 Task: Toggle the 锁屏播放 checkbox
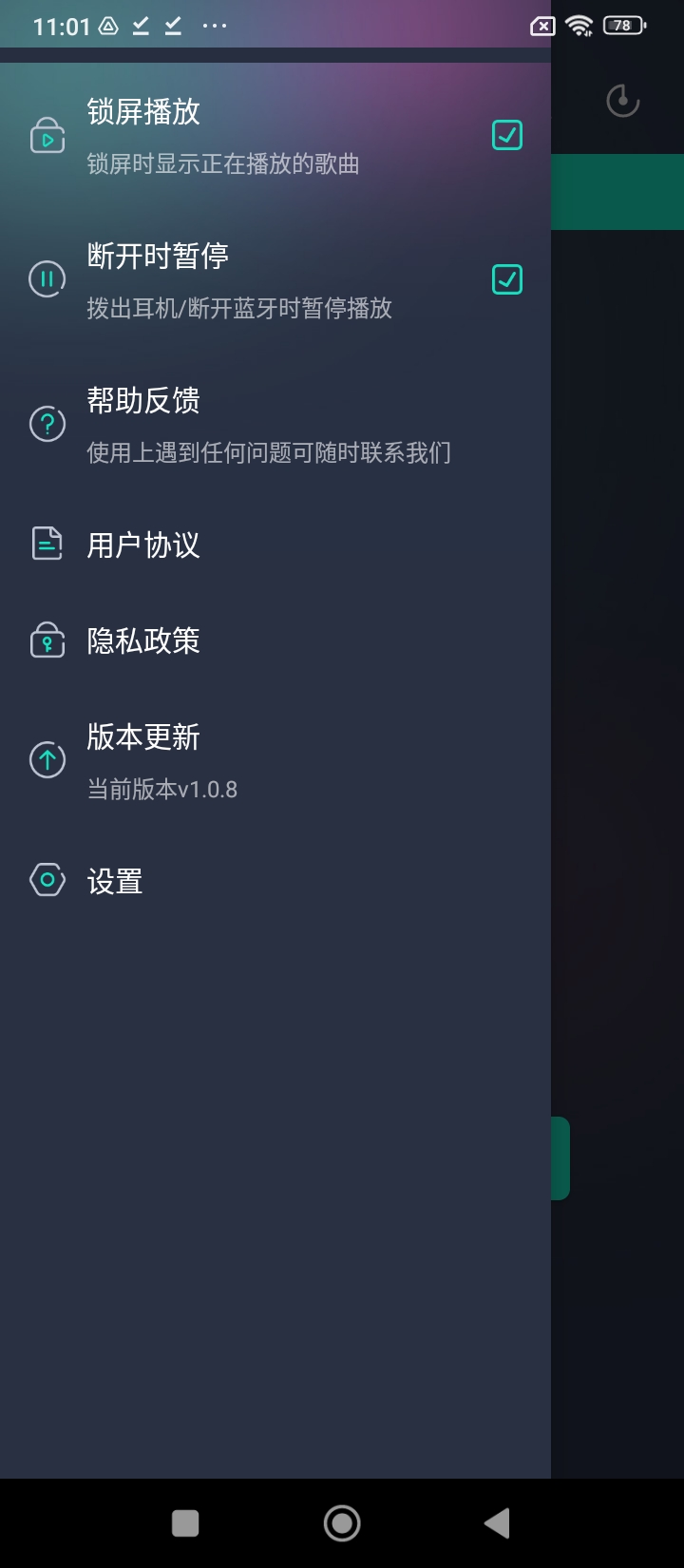coord(507,136)
